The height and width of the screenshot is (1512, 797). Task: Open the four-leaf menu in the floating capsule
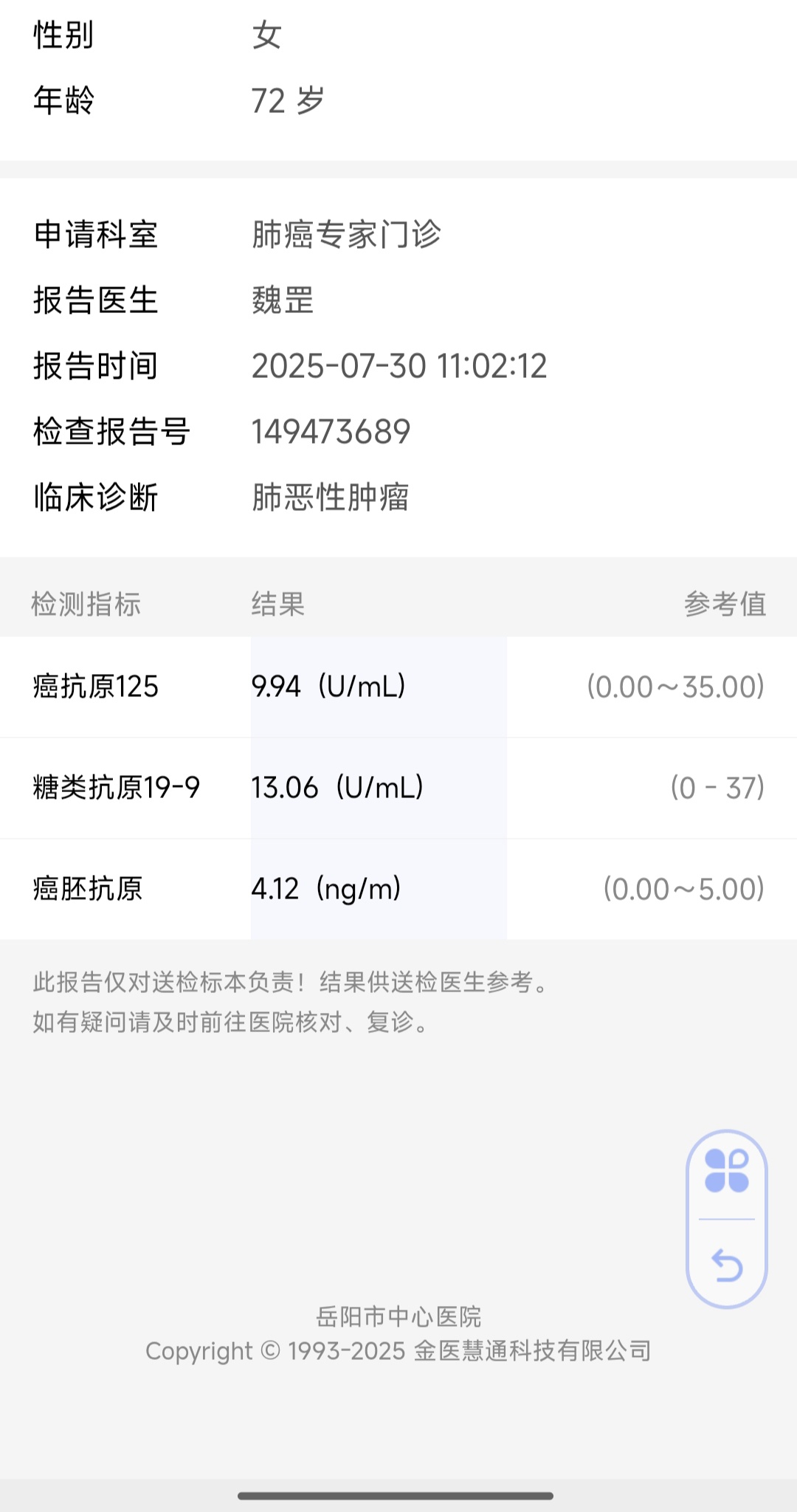727,1171
